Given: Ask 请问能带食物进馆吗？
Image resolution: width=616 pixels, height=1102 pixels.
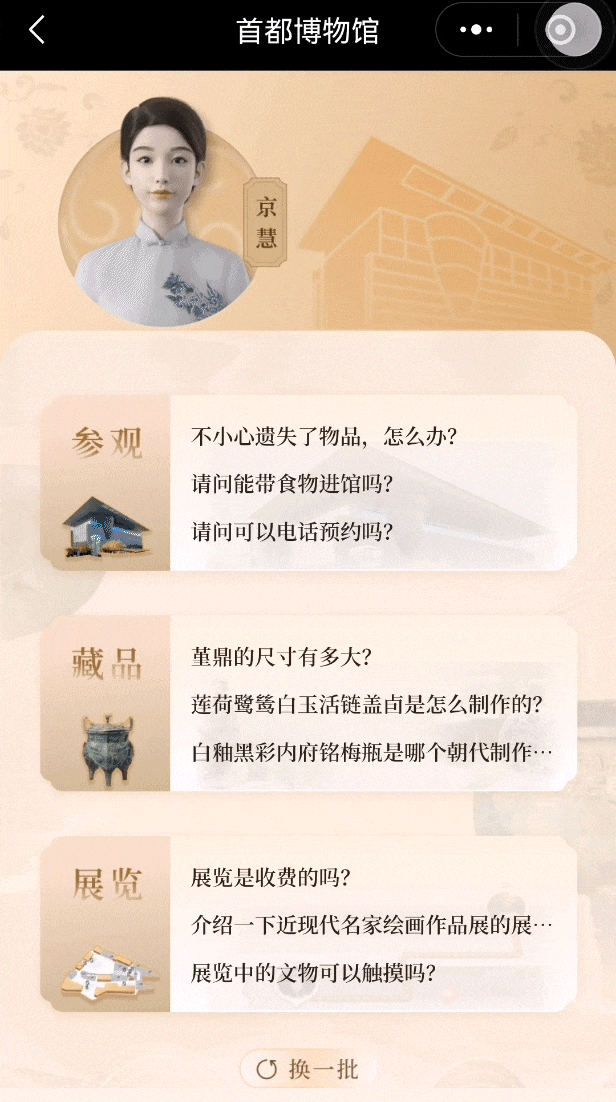Looking at the screenshot, I should pyautogui.click(x=292, y=484).
